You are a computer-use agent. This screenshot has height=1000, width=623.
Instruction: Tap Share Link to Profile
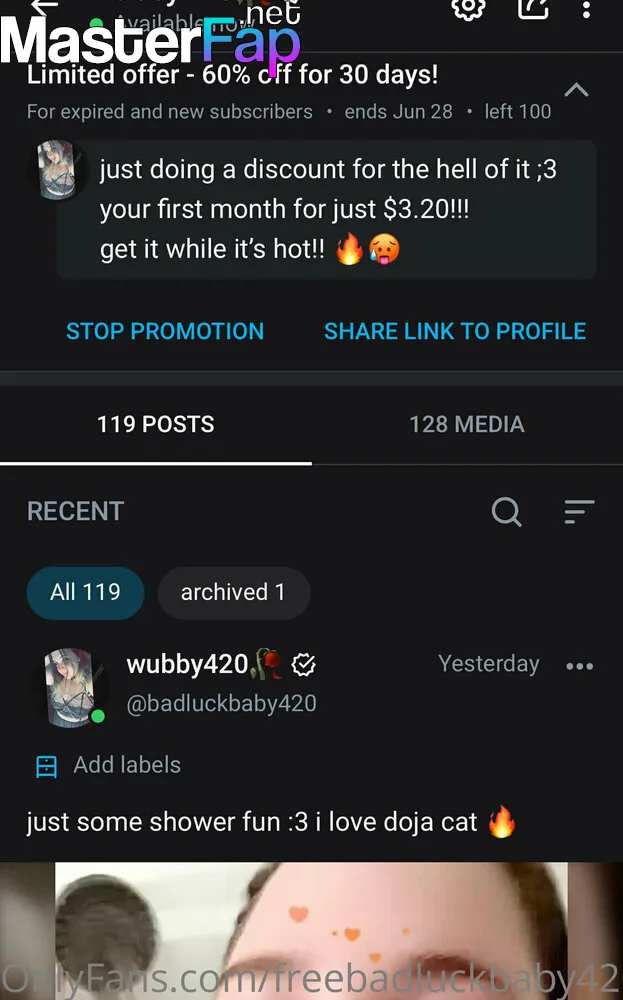tap(455, 331)
